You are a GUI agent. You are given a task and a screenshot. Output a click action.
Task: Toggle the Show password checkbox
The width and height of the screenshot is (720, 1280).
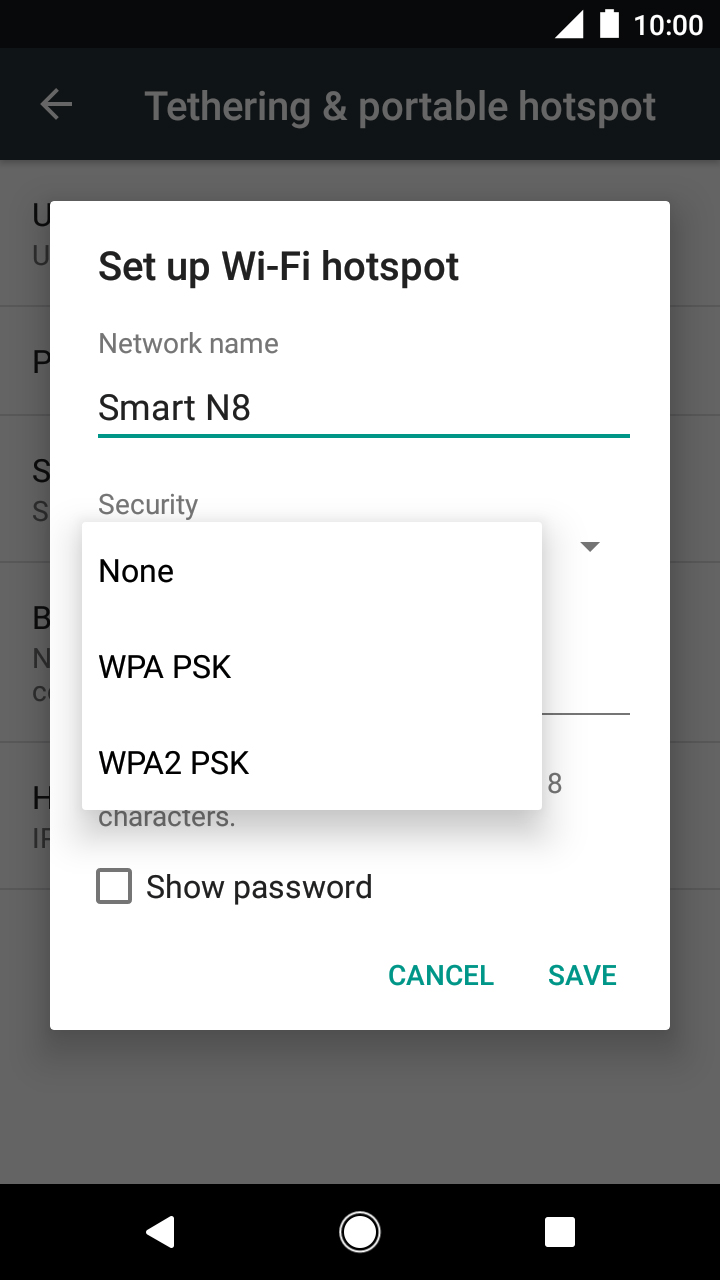pyautogui.click(x=114, y=887)
